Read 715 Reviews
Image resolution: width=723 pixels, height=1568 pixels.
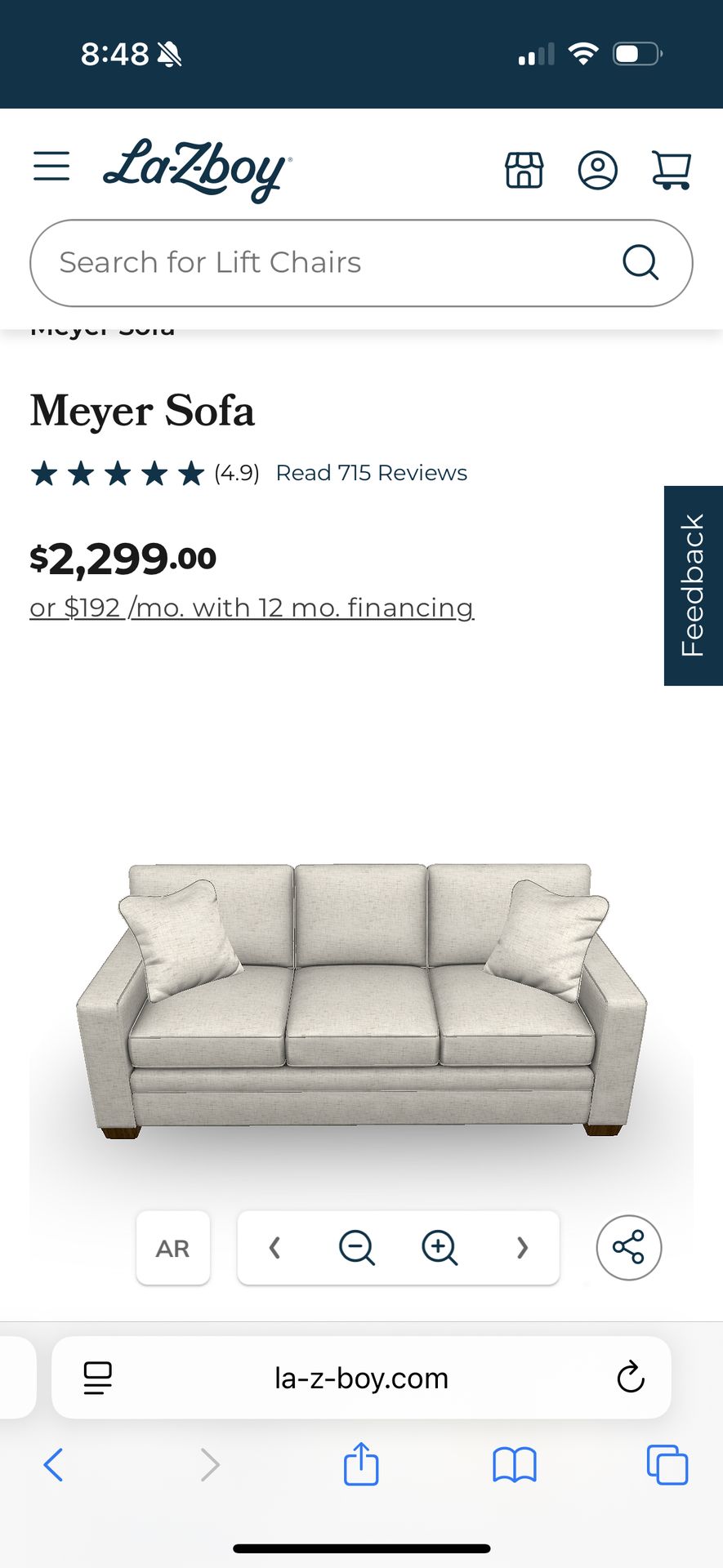tap(371, 473)
